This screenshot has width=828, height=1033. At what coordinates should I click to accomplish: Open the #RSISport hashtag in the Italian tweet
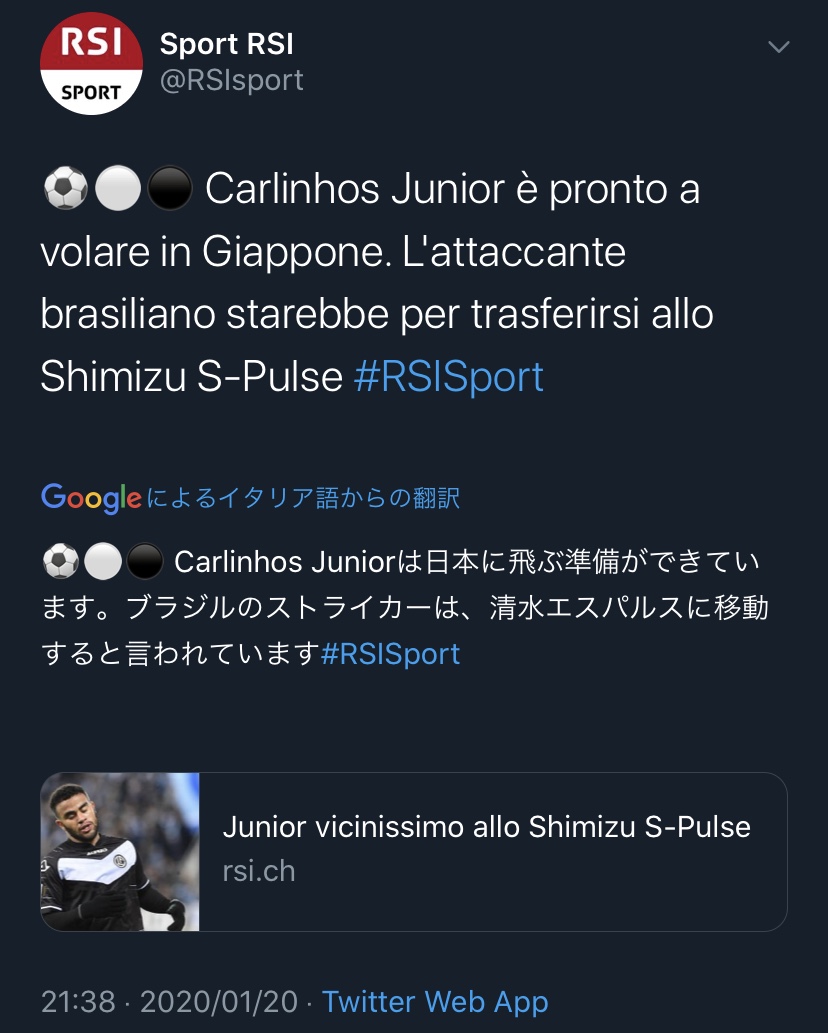[449, 377]
